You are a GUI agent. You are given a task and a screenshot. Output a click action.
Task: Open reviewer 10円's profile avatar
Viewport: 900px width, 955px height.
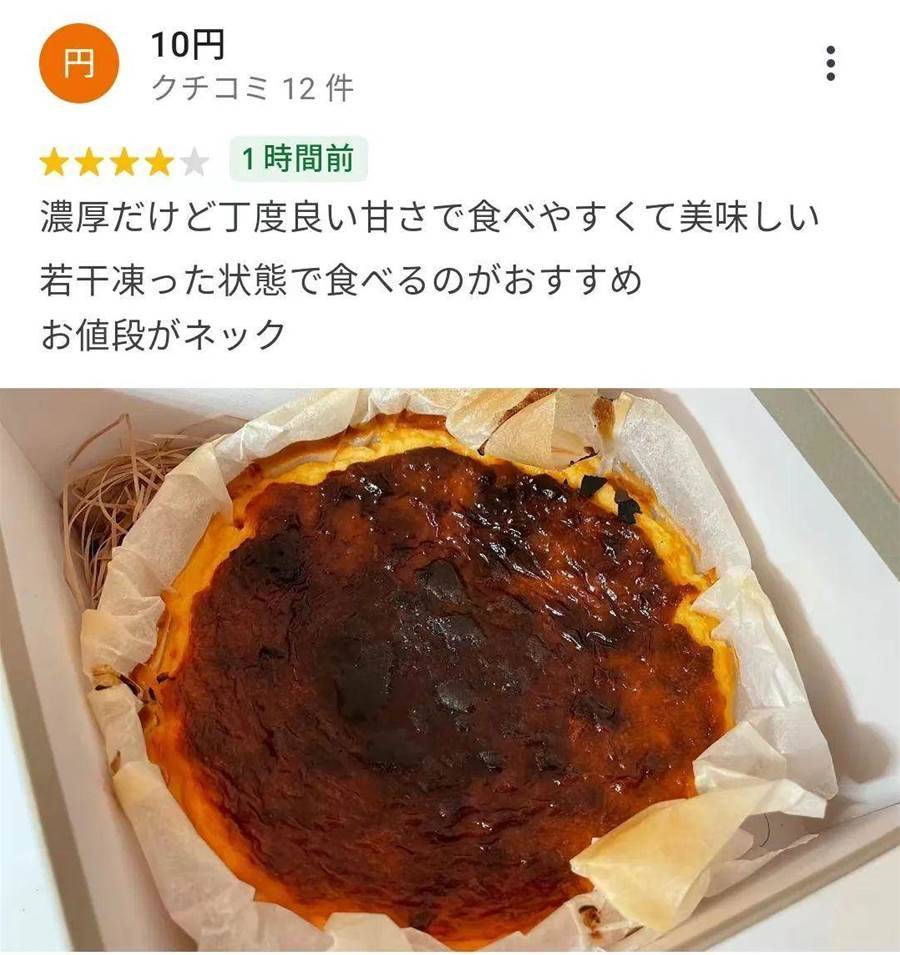click(x=78, y=64)
